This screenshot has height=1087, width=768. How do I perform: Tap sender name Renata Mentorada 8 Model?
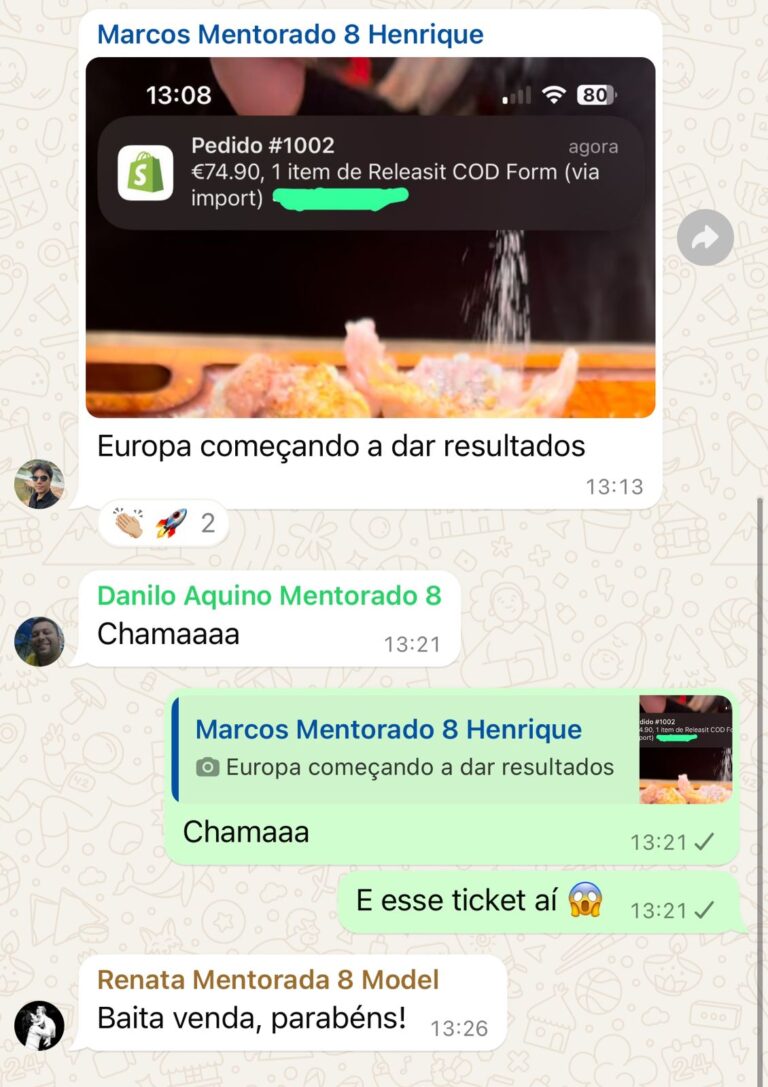(268, 979)
